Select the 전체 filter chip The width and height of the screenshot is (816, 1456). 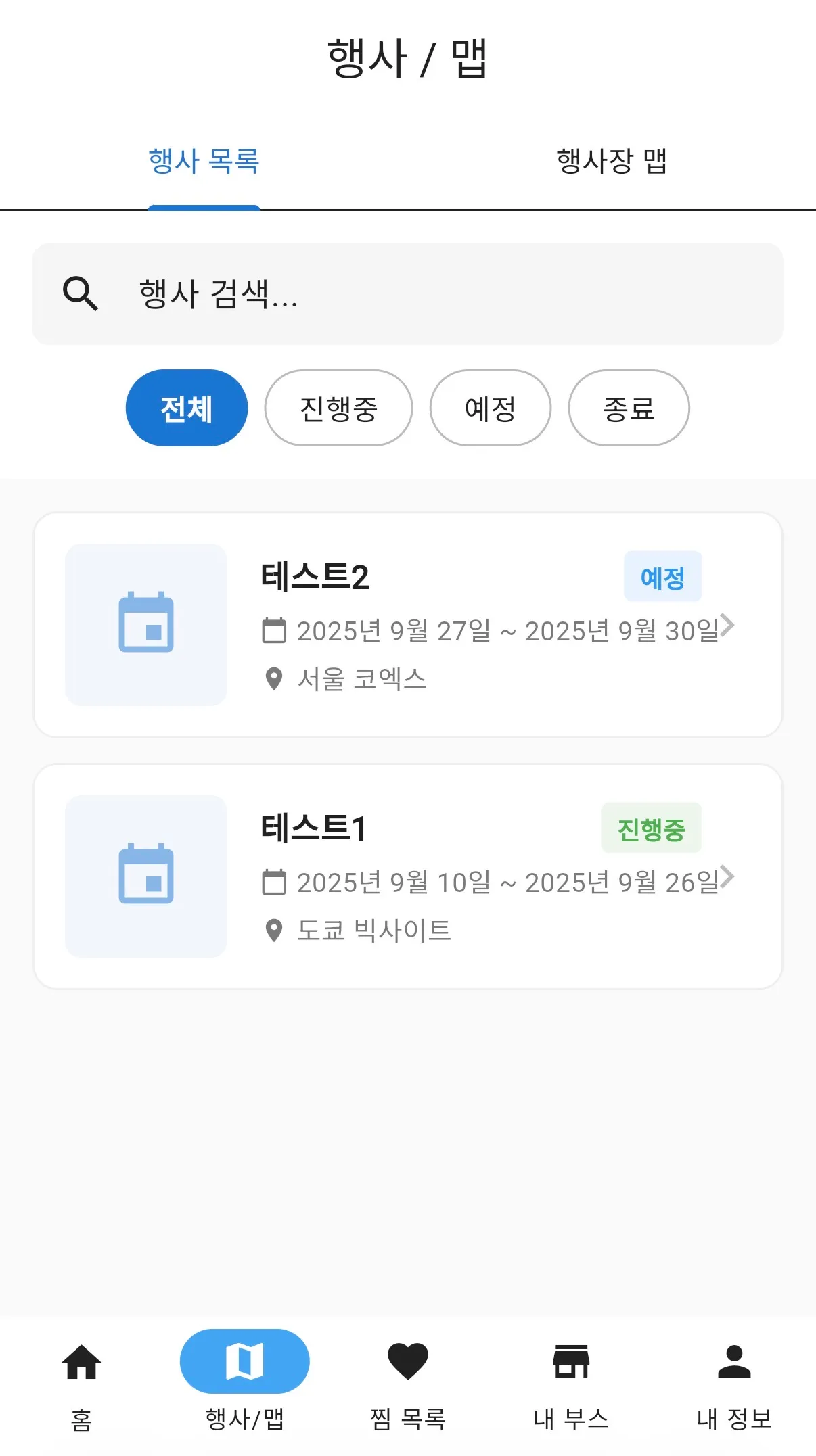[187, 408]
